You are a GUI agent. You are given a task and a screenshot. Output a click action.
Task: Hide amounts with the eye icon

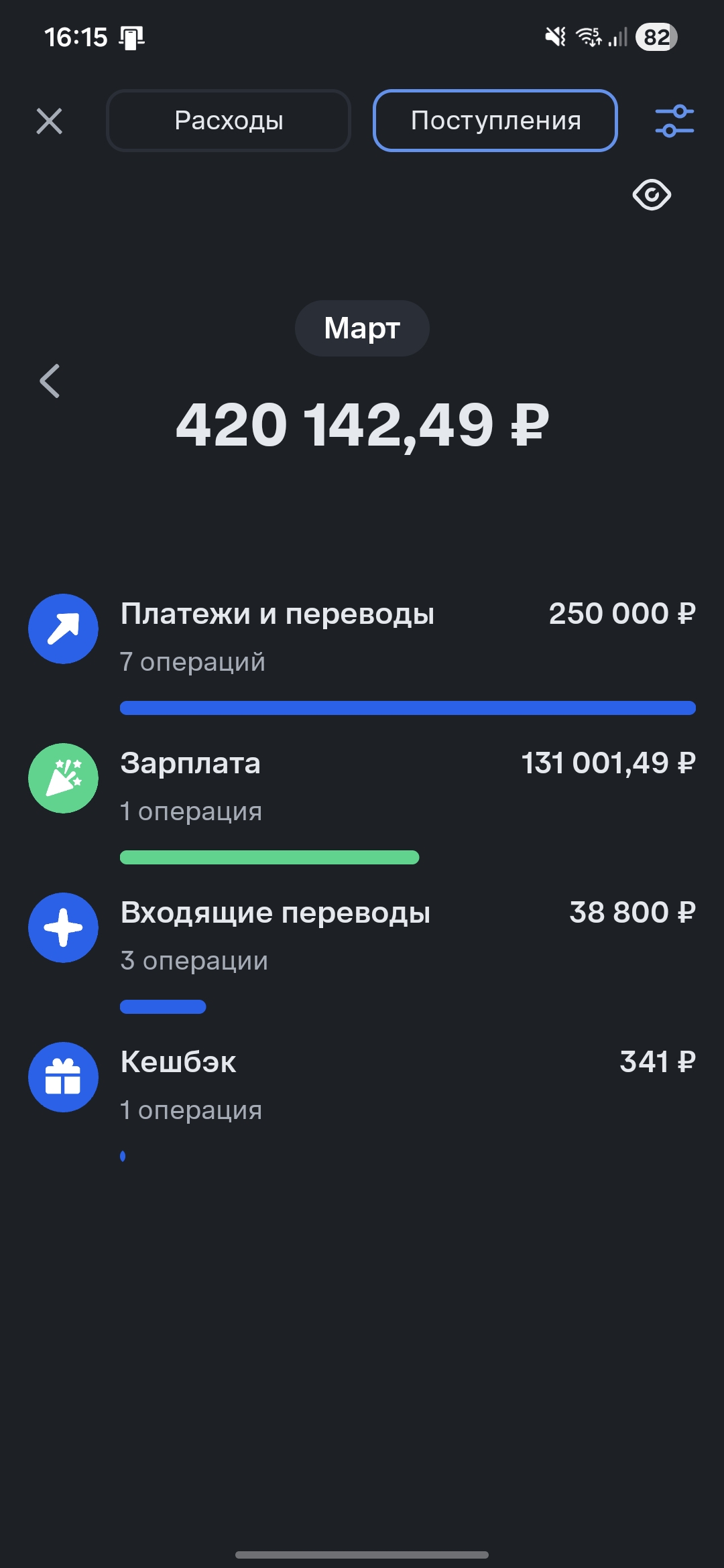click(x=652, y=195)
